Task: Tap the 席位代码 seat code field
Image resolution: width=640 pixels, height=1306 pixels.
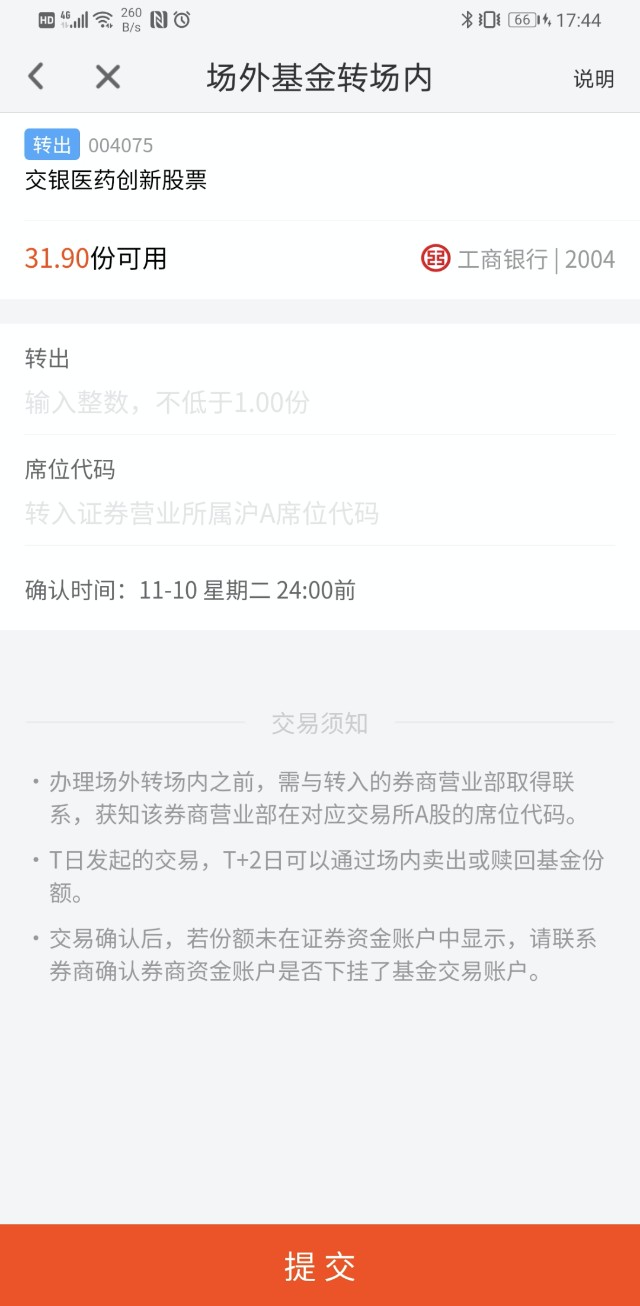Action: 320,514
